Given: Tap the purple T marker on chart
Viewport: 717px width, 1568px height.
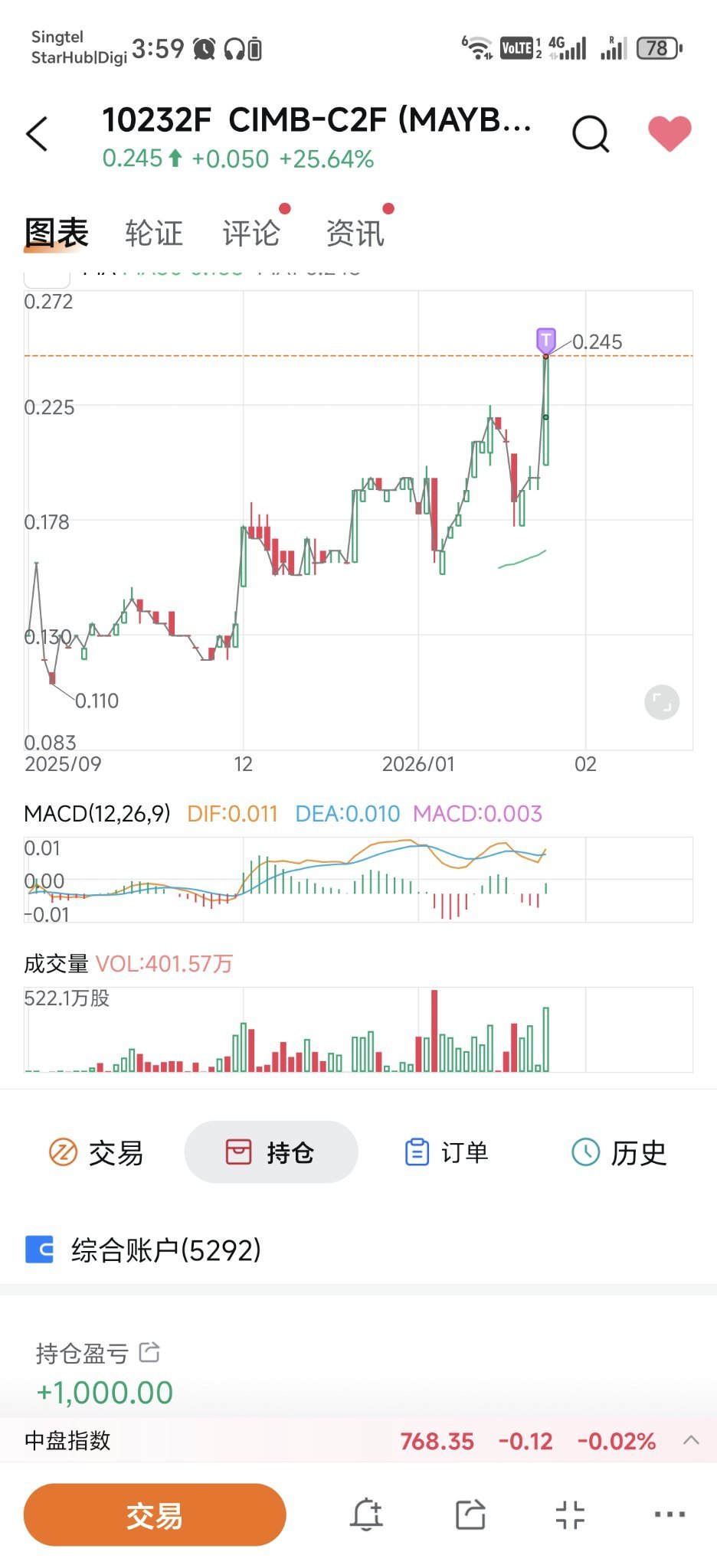Looking at the screenshot, I should click(545, 340).
